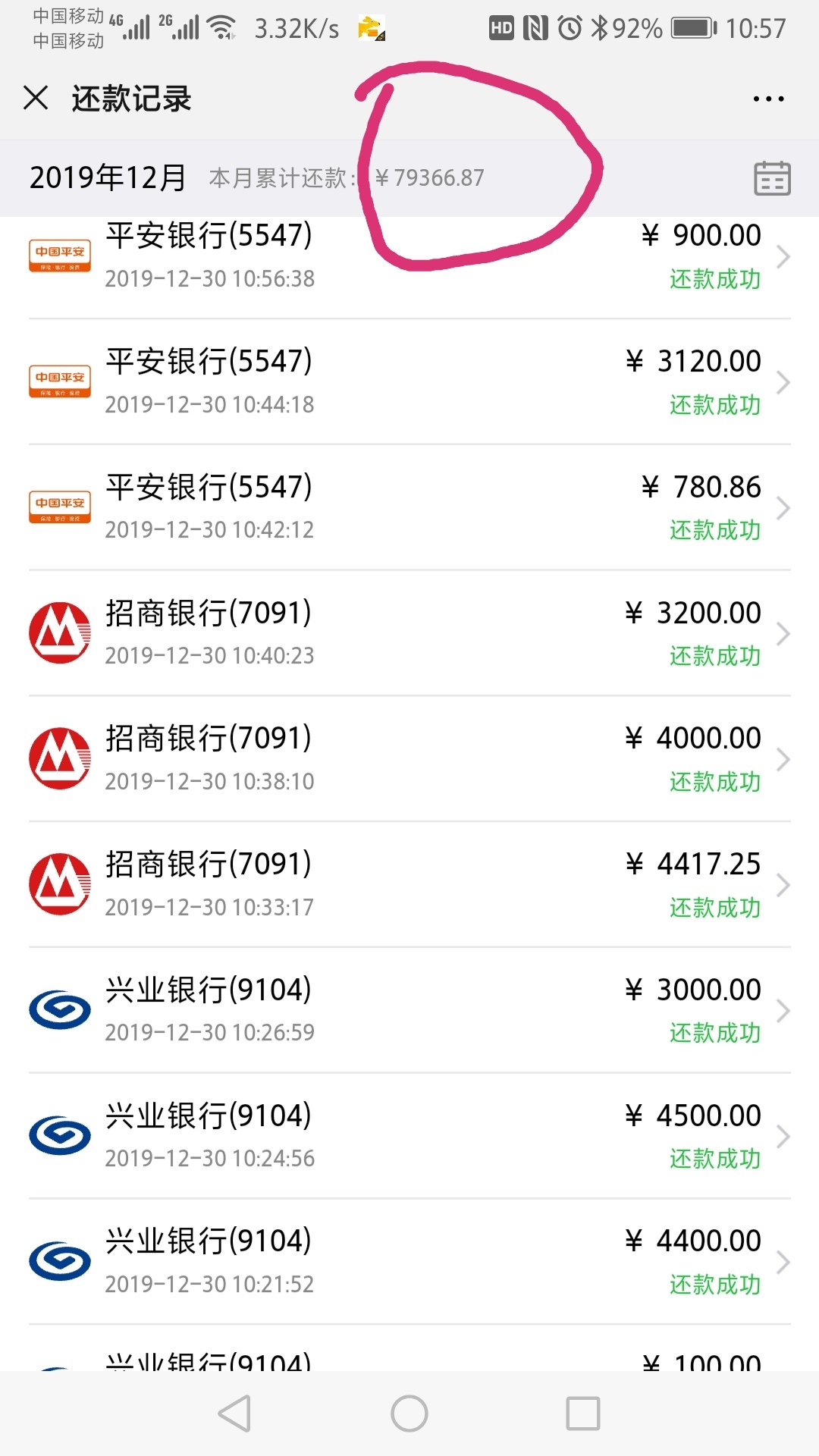Open the three-dot overflow menu
819x1456 pixels.
click(x=768, y=99)
